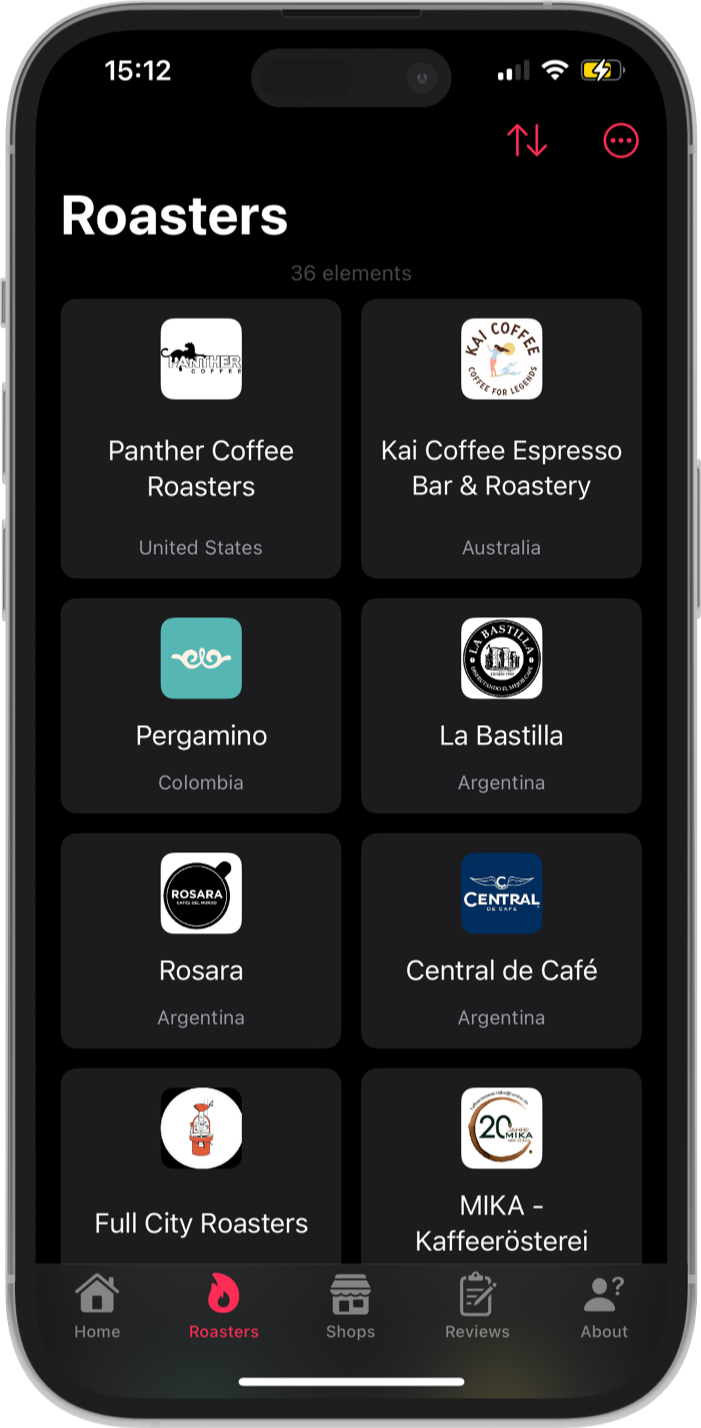This screenshot has width=701, height=1428.
Task: Select the La Bastilla roaster card
Action: (x=501, y=705)
